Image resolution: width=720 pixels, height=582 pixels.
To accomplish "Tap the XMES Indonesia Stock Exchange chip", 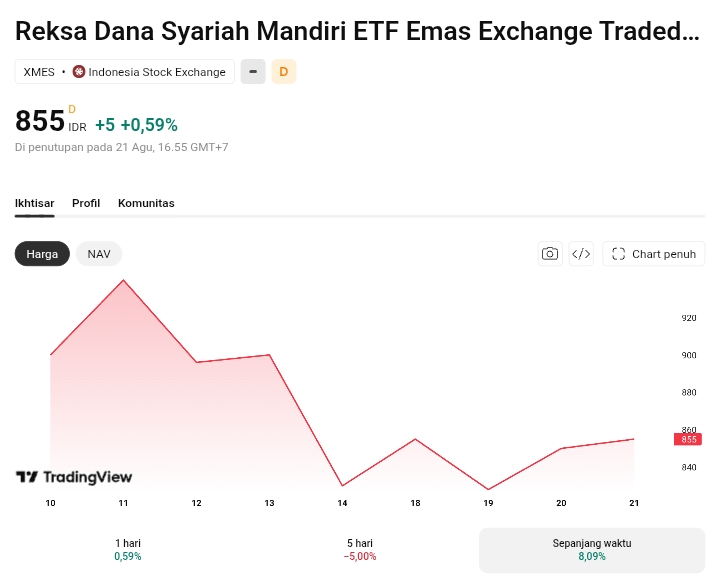I will point(124,72).
